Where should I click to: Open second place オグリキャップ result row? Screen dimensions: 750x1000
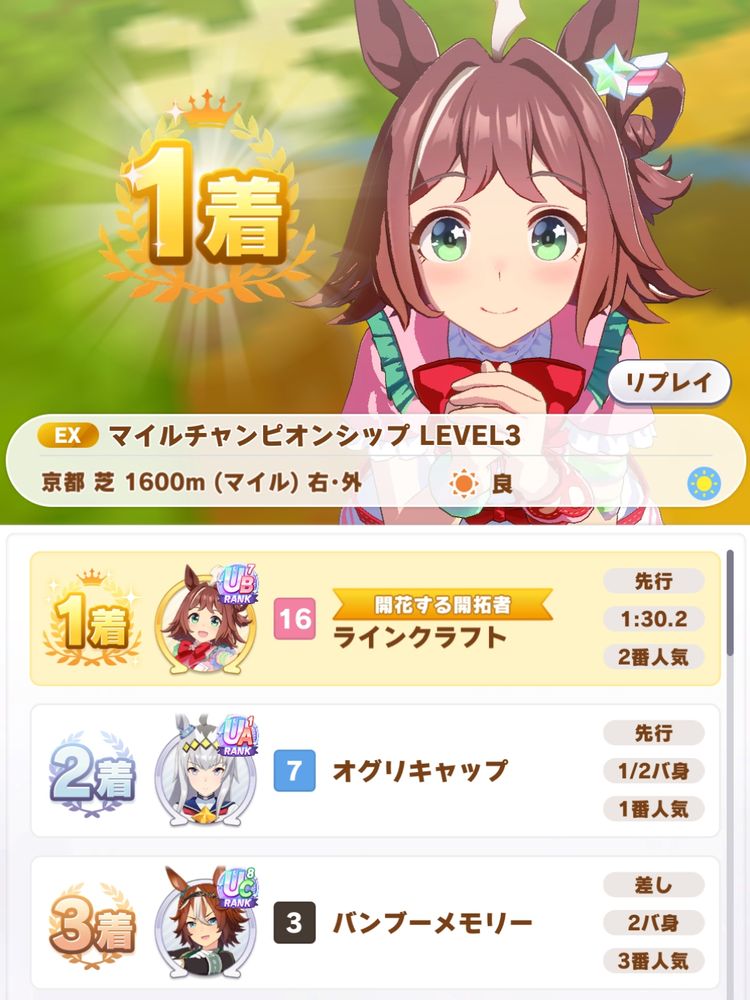(418, 771)
